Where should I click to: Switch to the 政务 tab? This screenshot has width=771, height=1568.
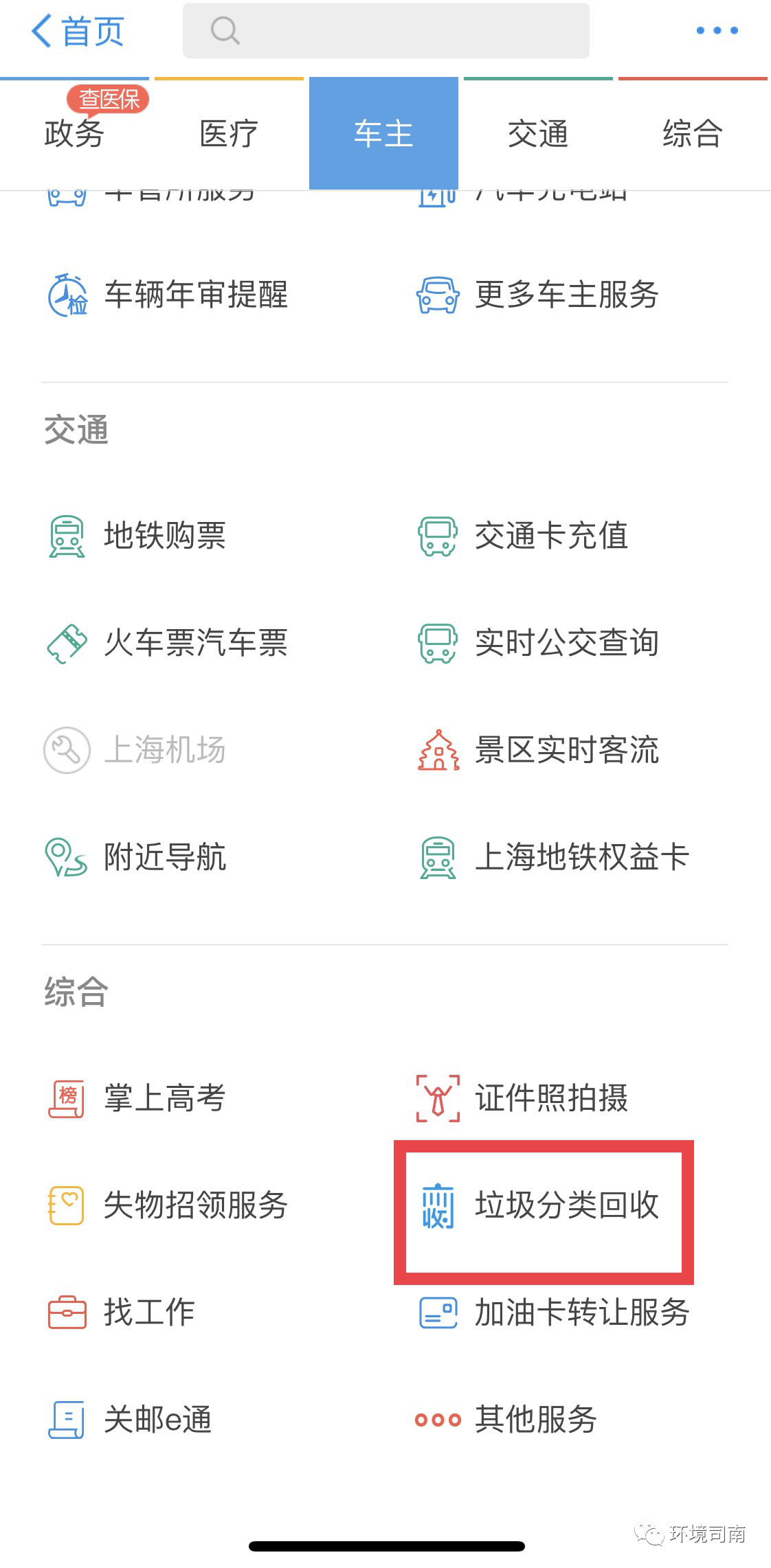click(74, 133)
